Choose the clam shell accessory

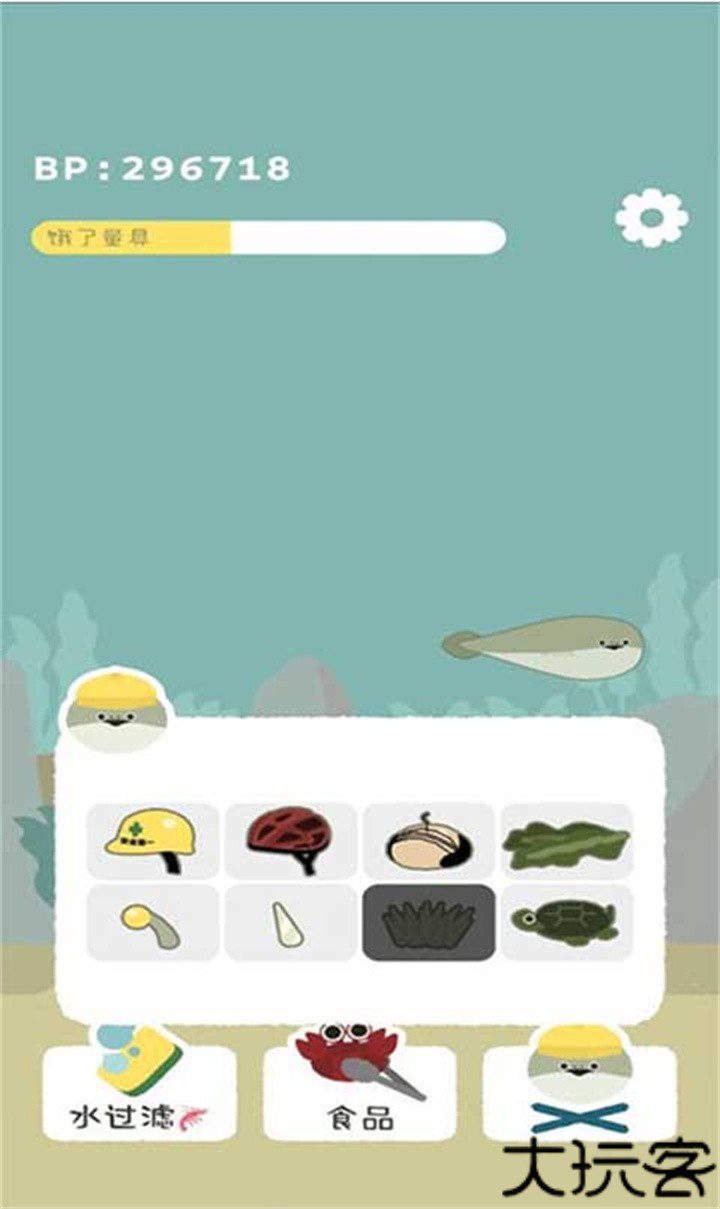point(428,841)
